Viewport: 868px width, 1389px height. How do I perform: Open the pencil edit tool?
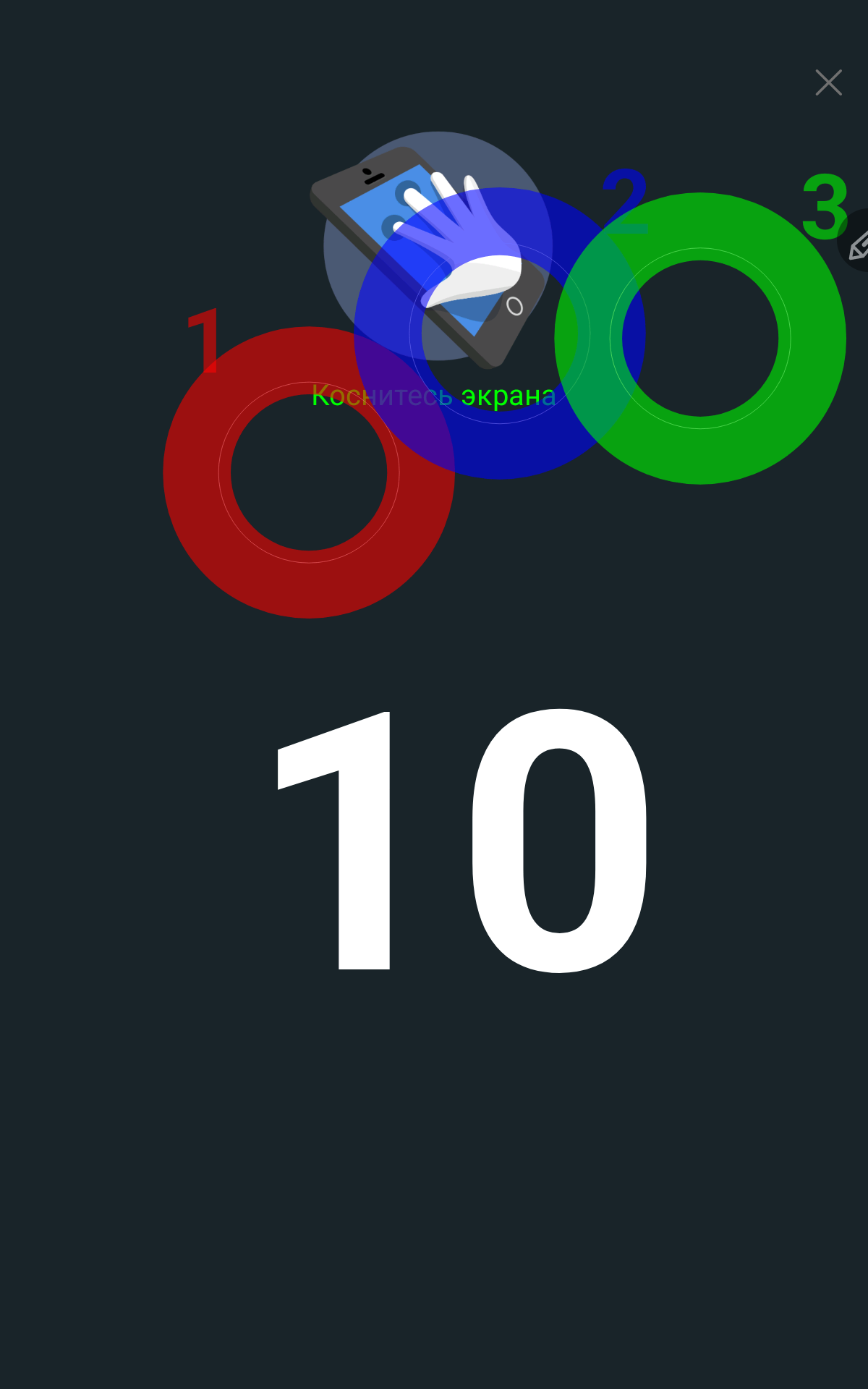pos(858,243)
